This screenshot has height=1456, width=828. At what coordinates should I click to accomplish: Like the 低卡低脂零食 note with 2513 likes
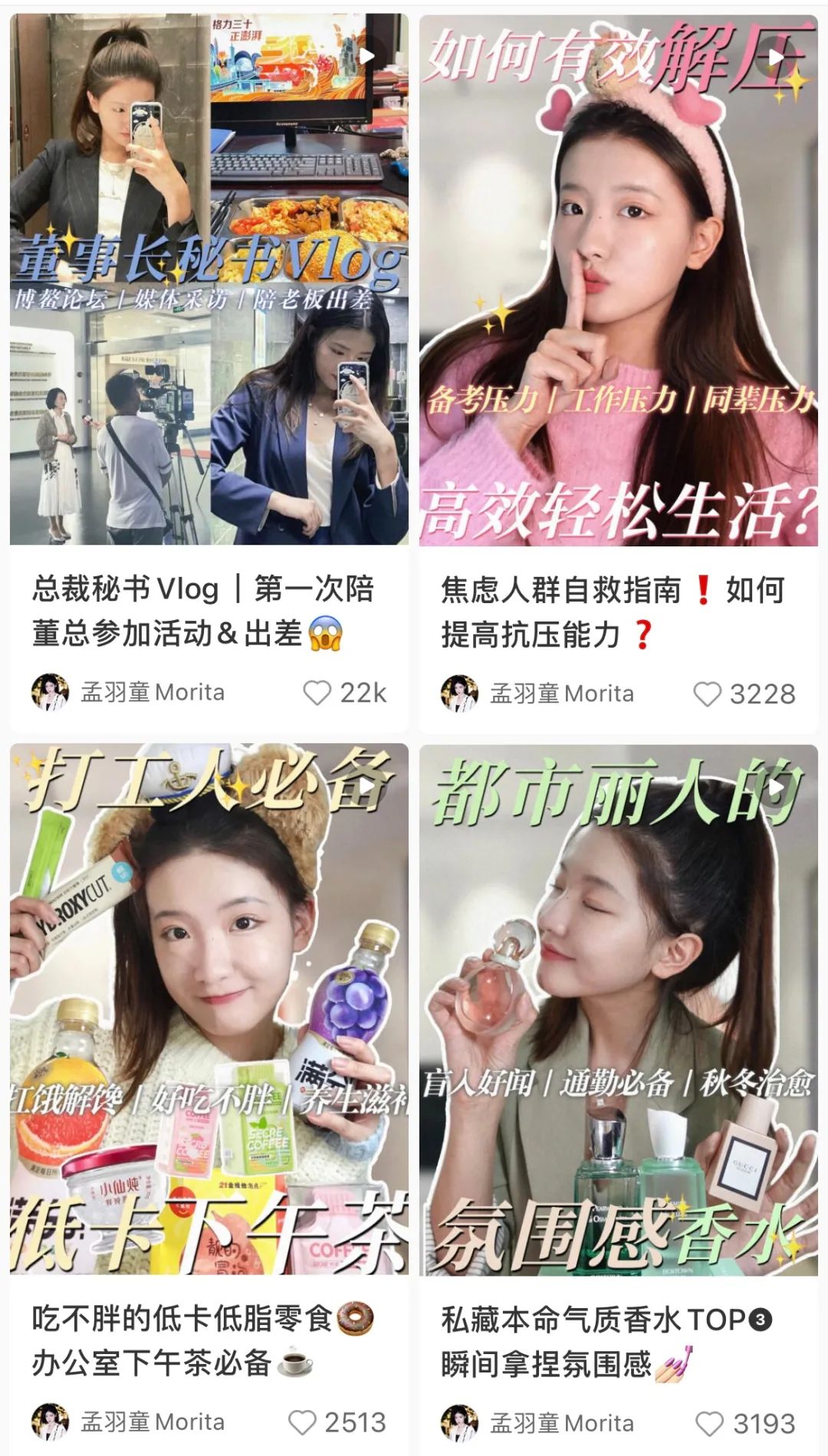tap(302, 1423)
